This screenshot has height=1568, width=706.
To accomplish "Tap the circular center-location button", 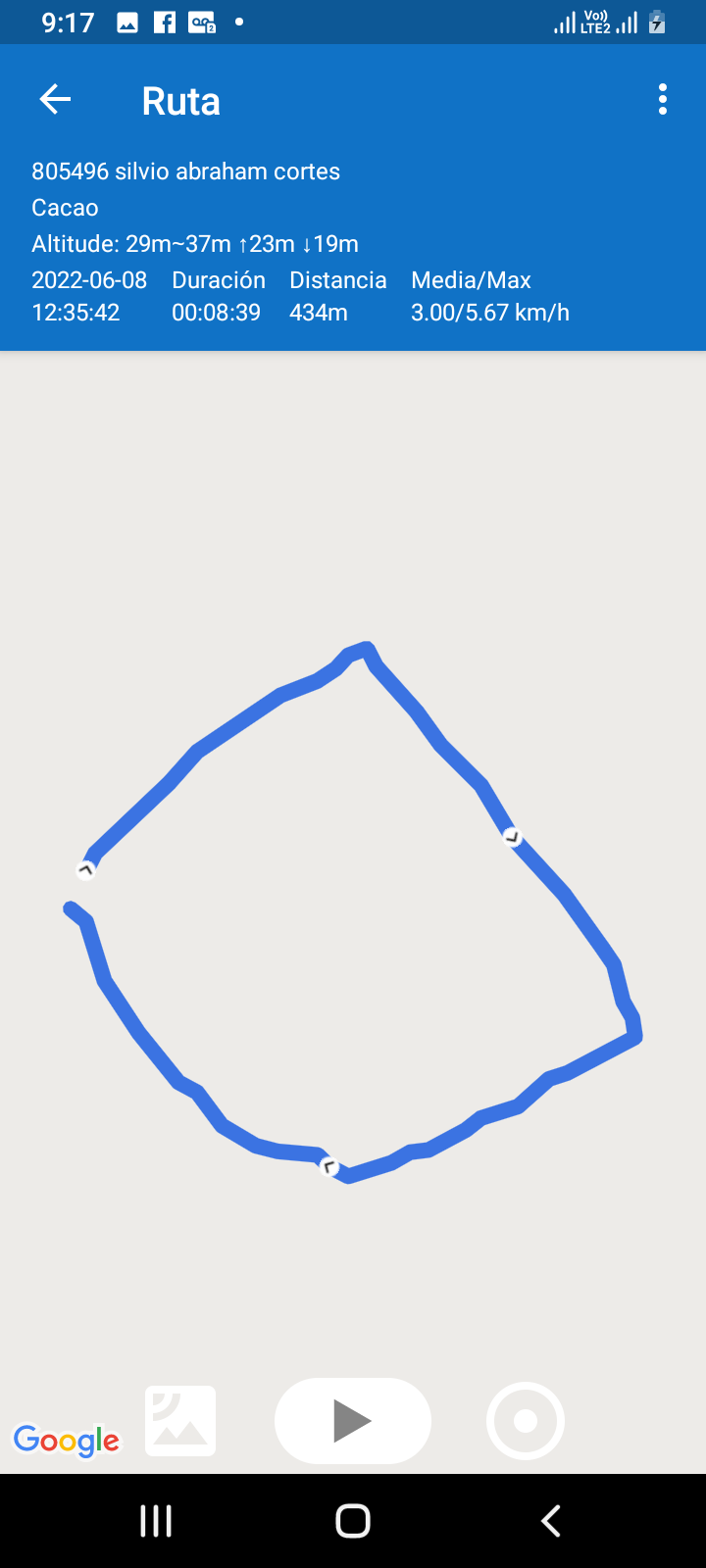I will pos(526,1421).
